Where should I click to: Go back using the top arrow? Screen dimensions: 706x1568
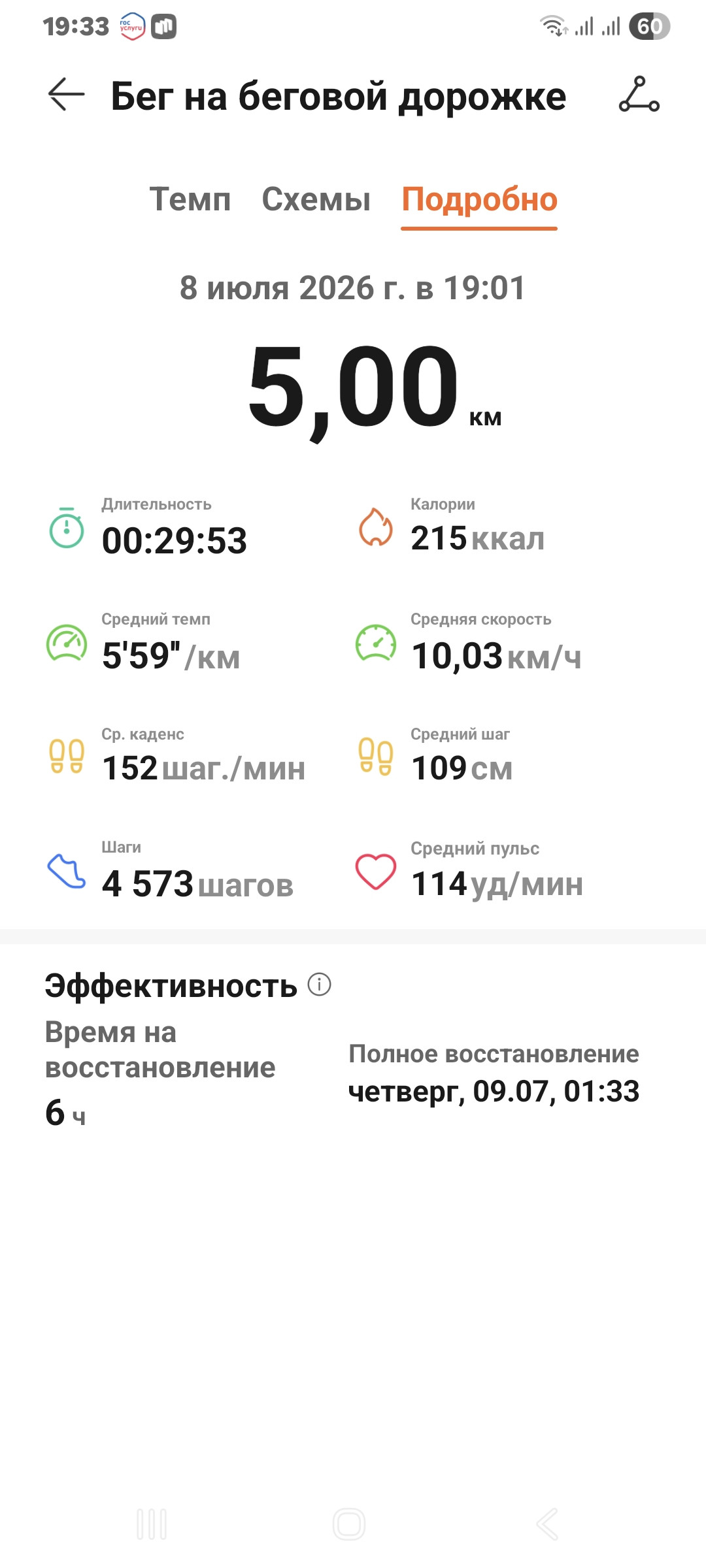coord(66,94)
